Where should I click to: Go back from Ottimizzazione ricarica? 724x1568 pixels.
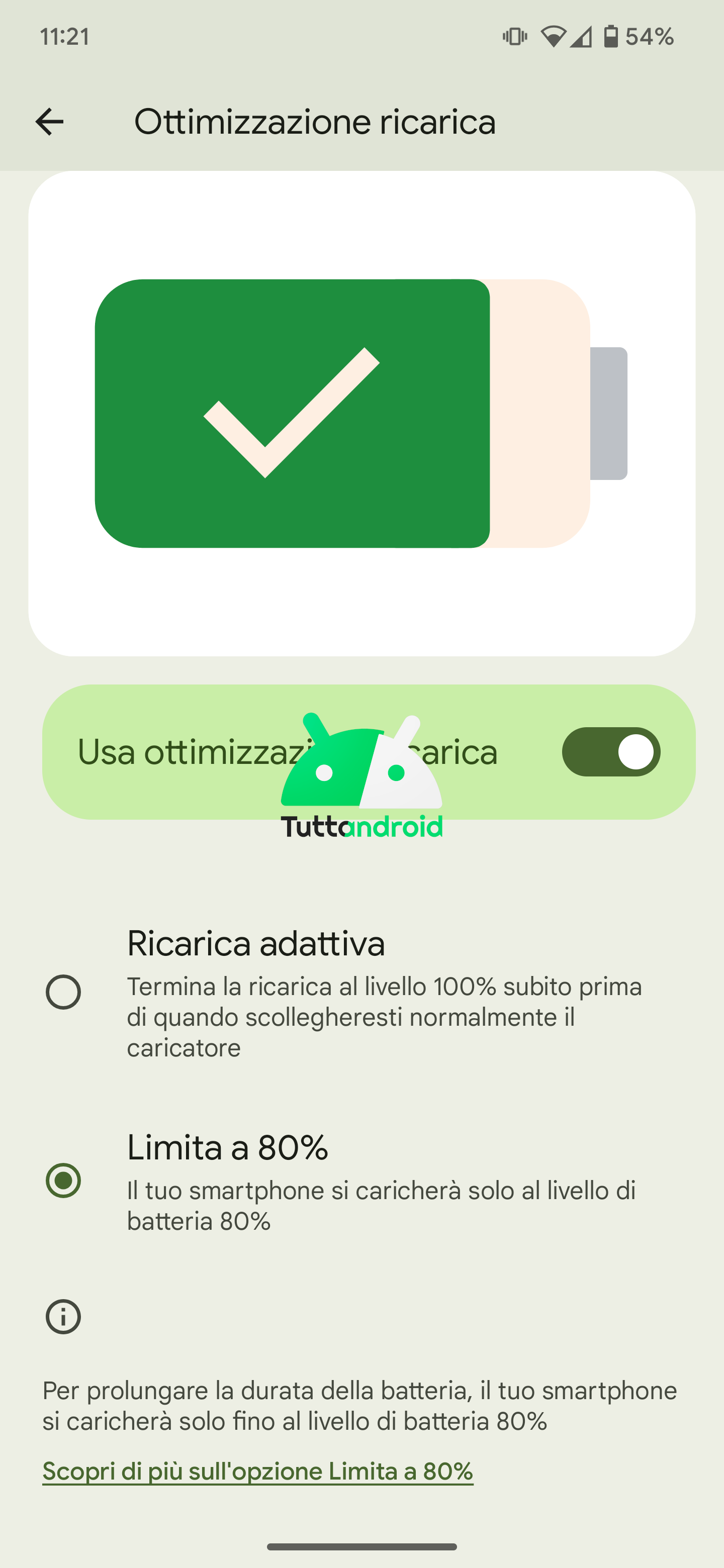click(49, 122)
